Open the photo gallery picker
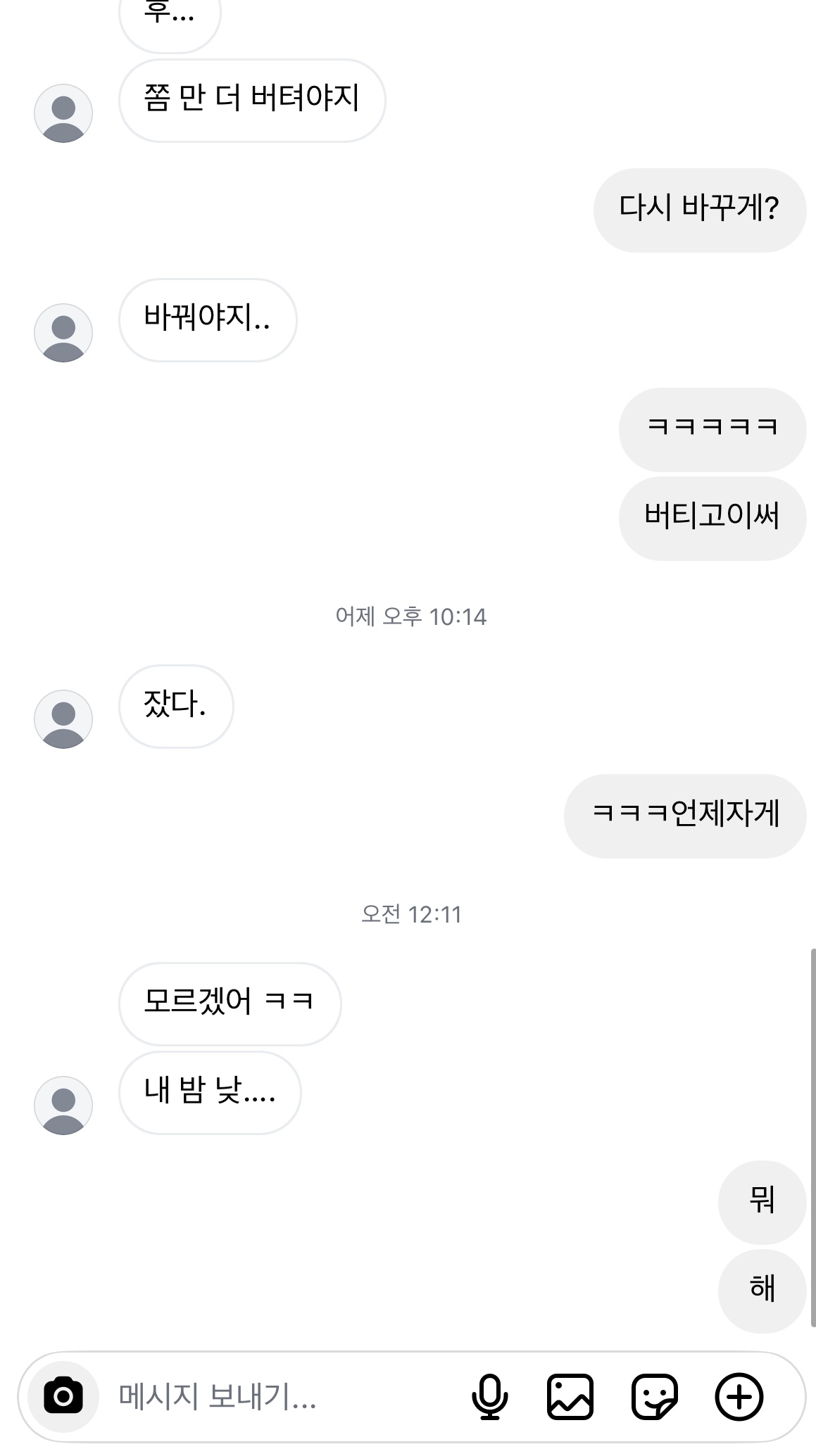Screen dimensions: 816x1456 [570, 1396]
